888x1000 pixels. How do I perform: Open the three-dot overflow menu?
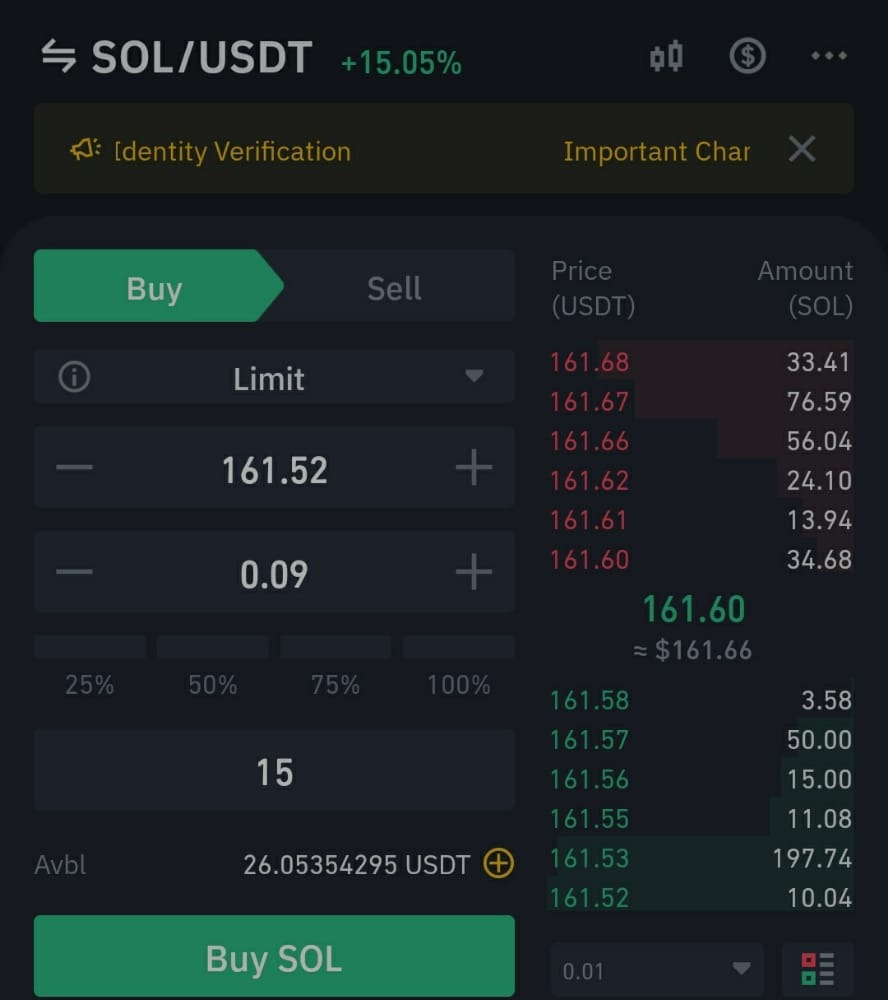pyautogui.click(x=829, y=57)
